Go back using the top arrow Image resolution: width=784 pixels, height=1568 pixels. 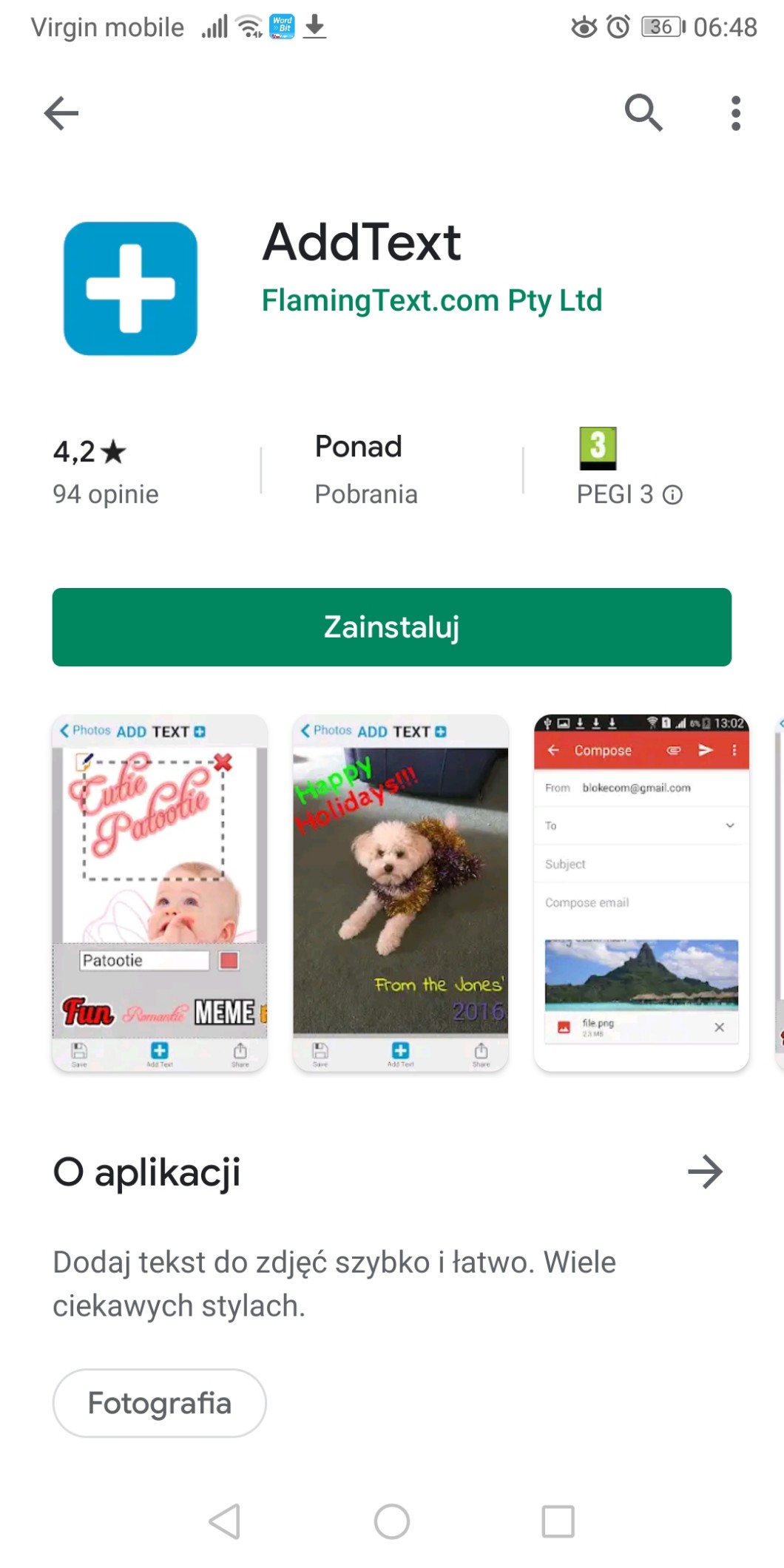tap(61, 113)
